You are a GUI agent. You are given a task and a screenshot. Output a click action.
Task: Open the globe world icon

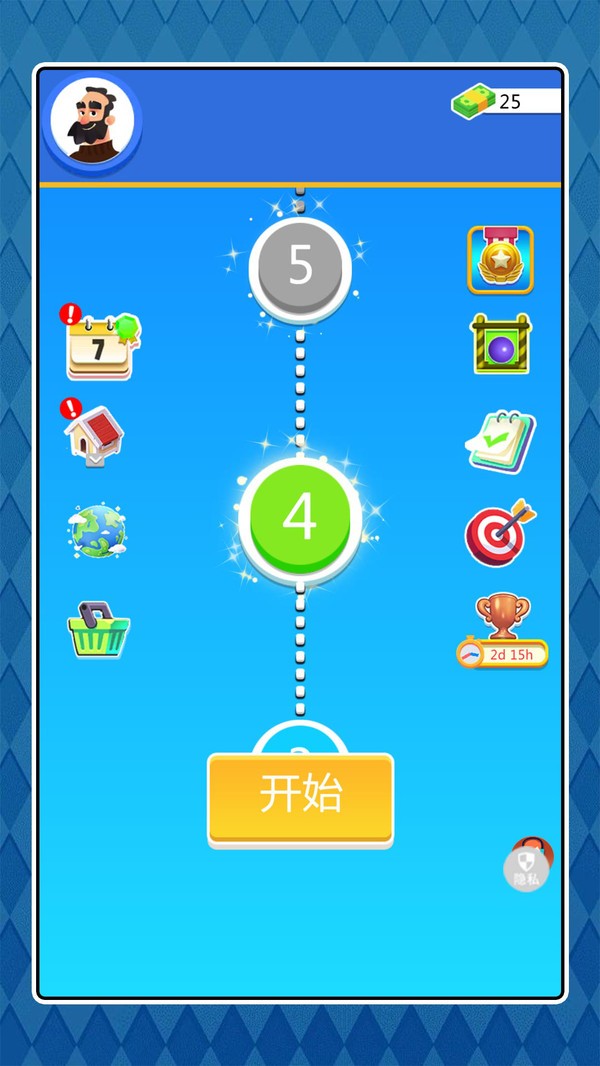tap(97, 531)
